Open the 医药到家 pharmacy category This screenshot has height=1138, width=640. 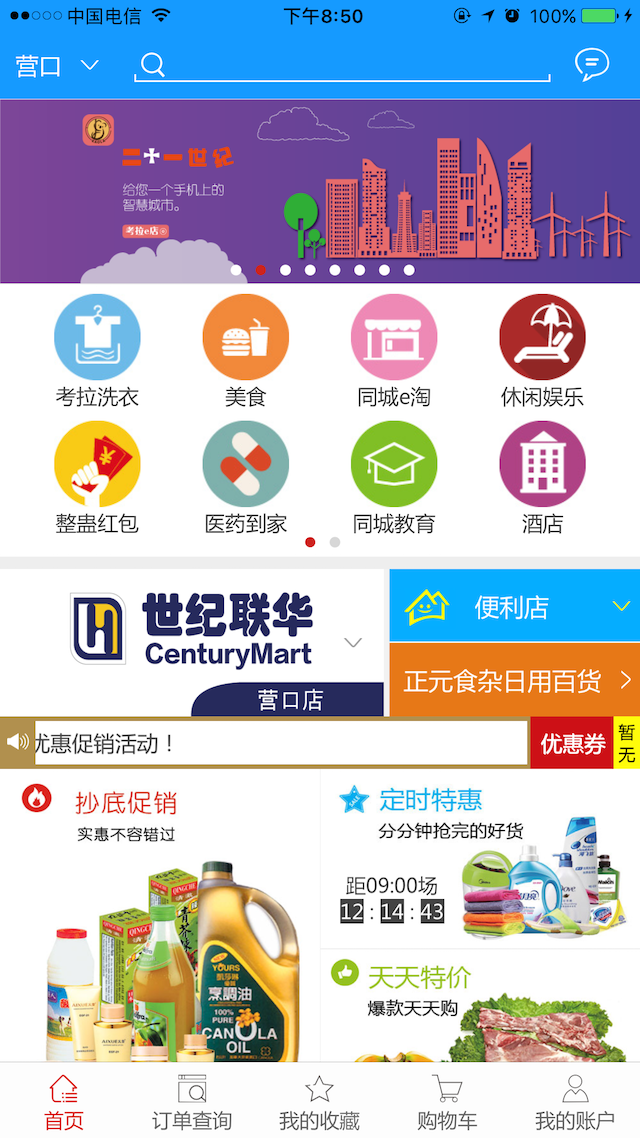(245, 478)
